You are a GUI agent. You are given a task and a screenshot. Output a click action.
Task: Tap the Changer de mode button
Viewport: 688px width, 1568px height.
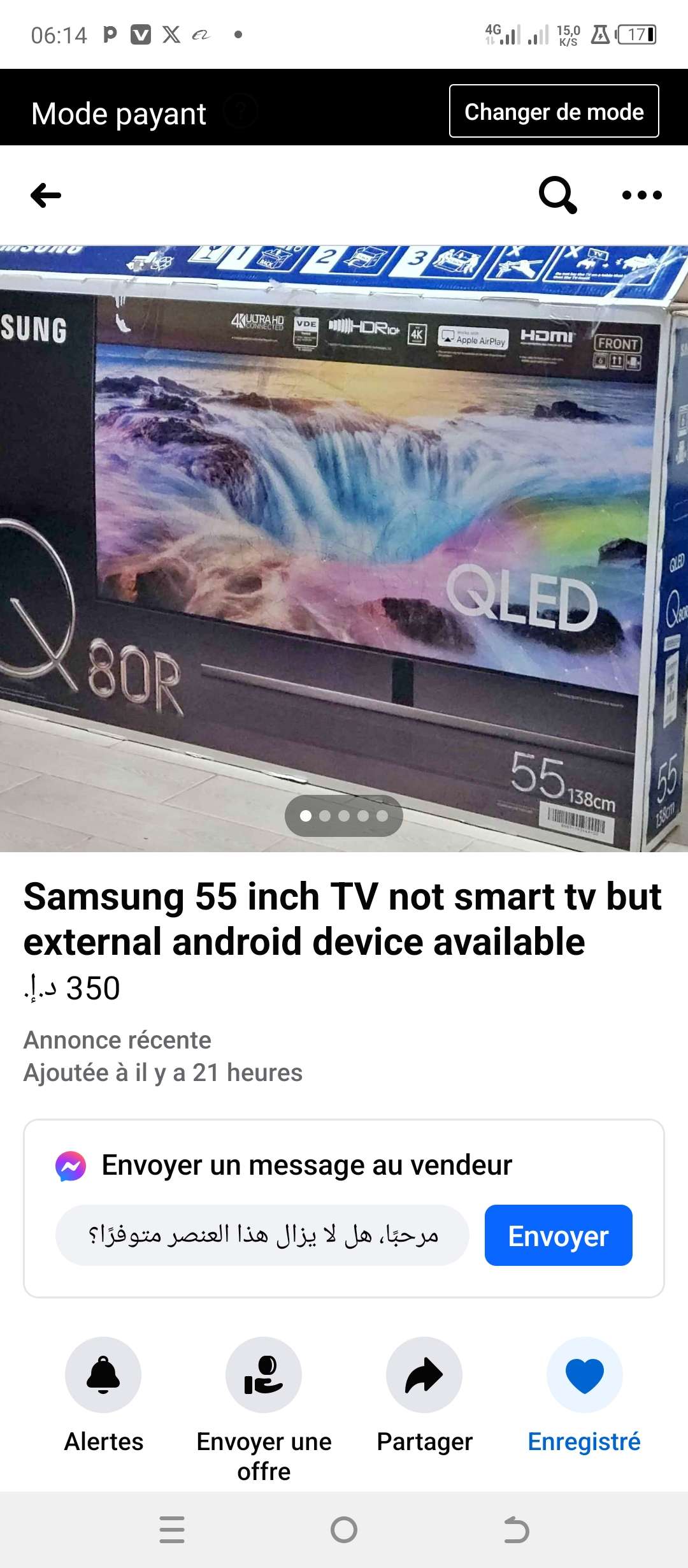tap(554, 112)
